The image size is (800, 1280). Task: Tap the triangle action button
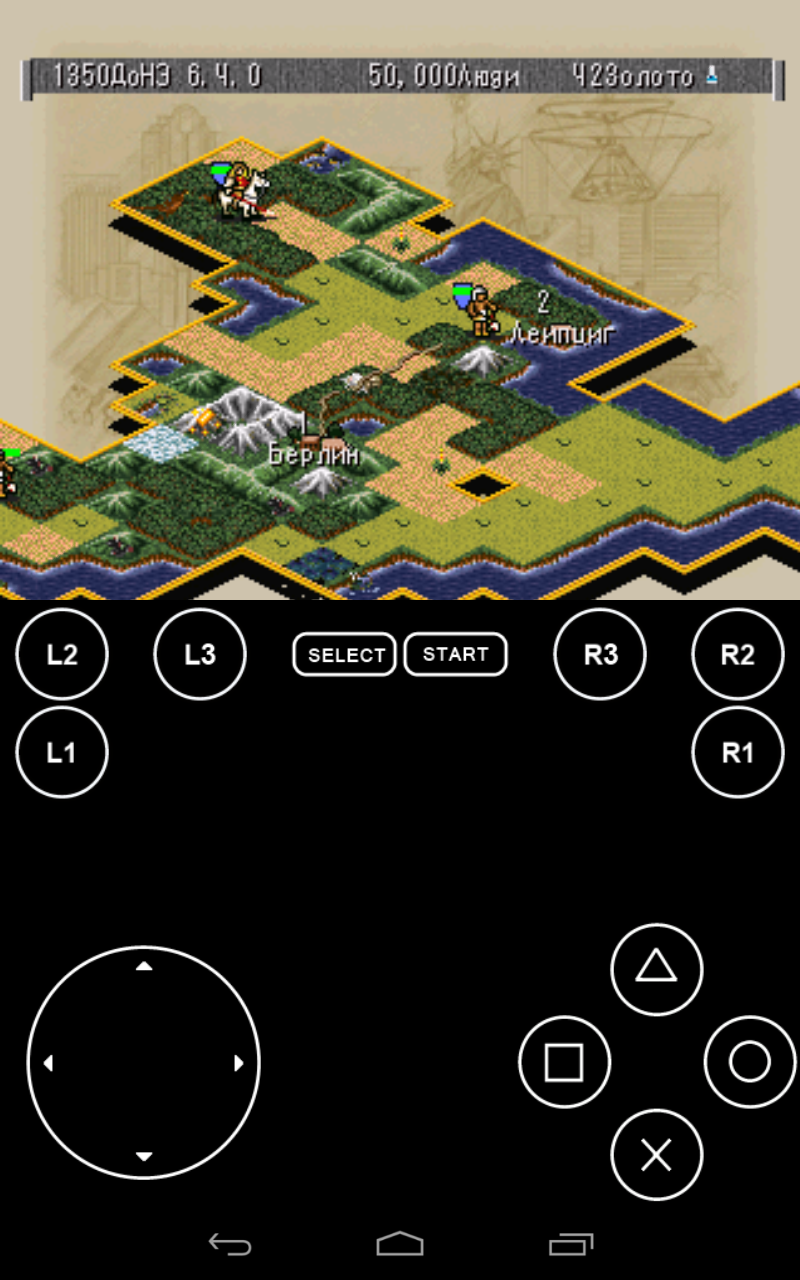click(657, 969)
